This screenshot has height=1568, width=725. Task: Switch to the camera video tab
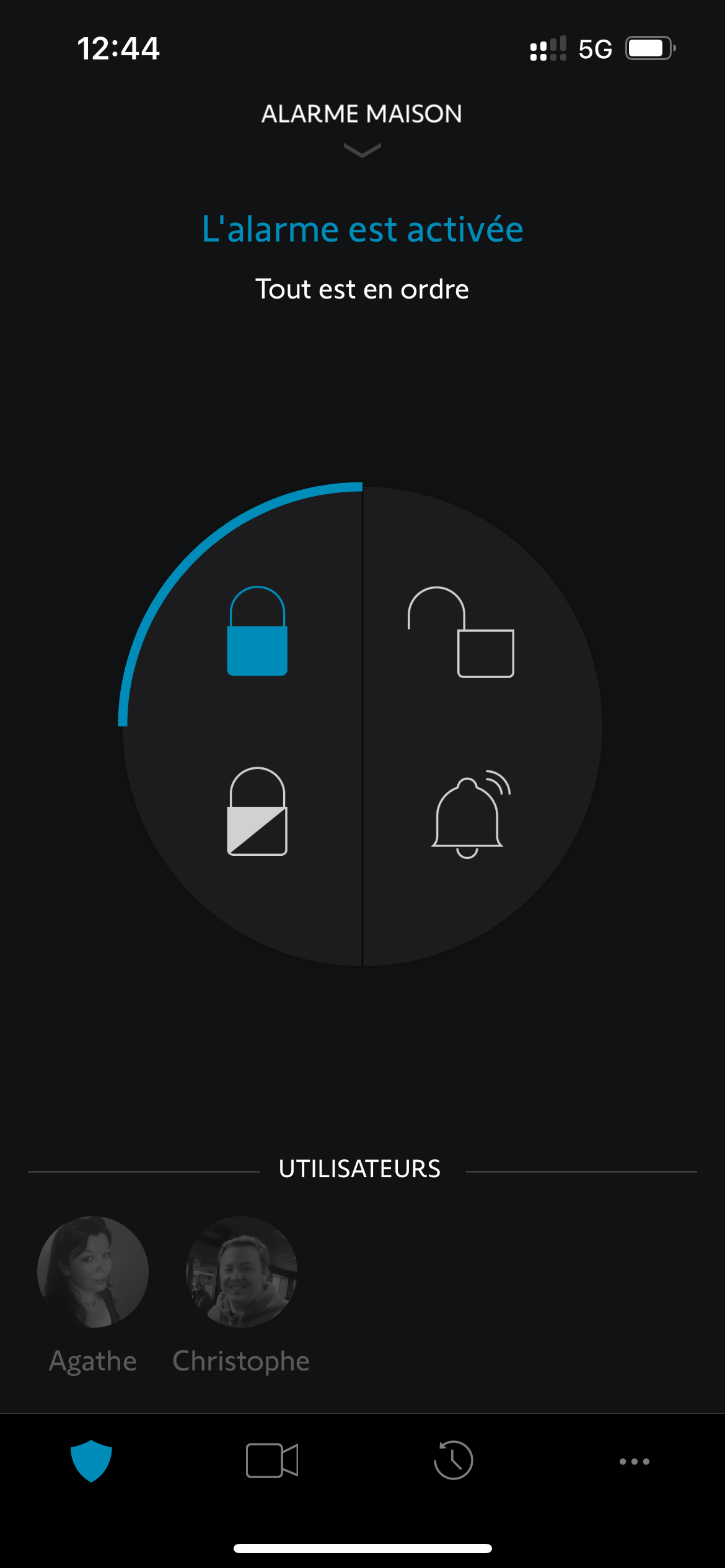272,1461
